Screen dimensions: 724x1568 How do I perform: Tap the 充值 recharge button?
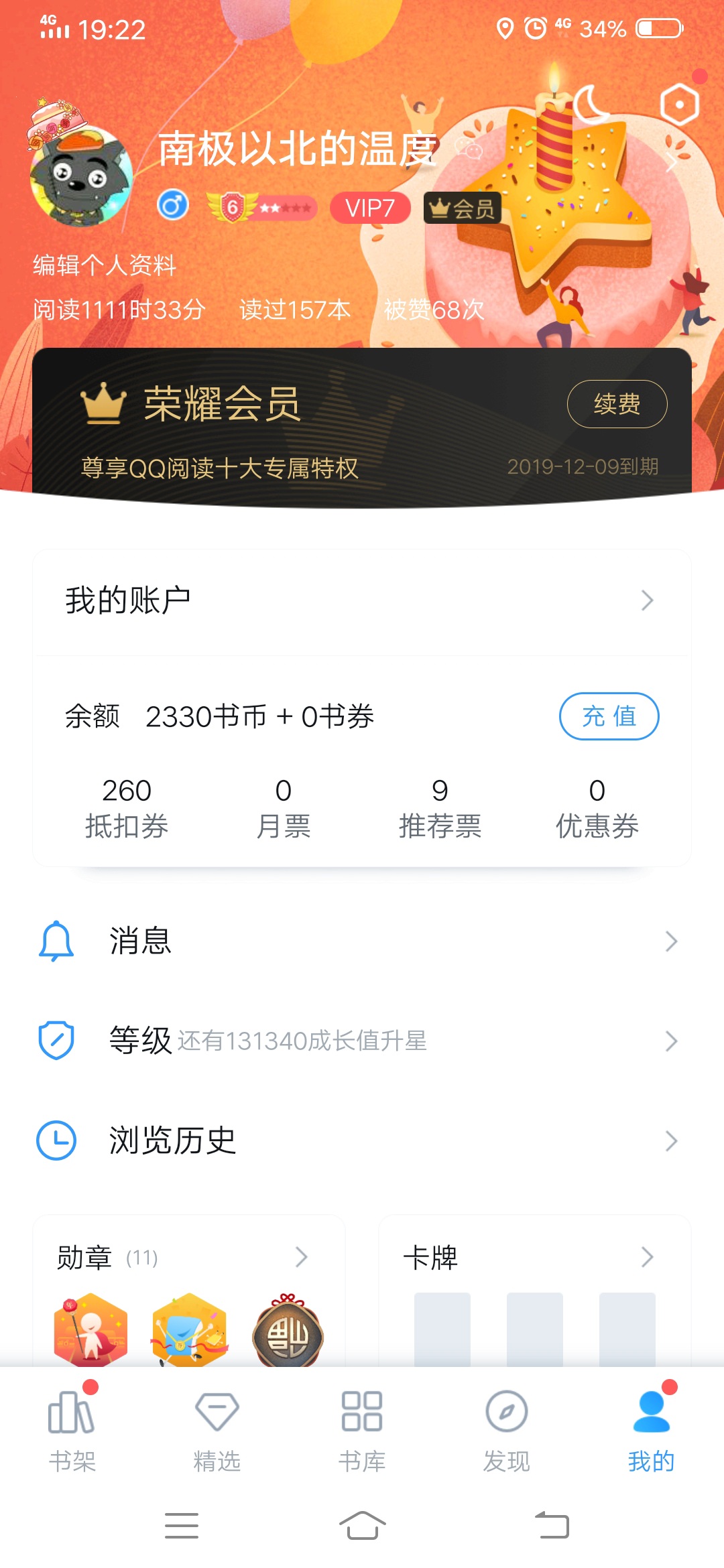click(609, 716)
